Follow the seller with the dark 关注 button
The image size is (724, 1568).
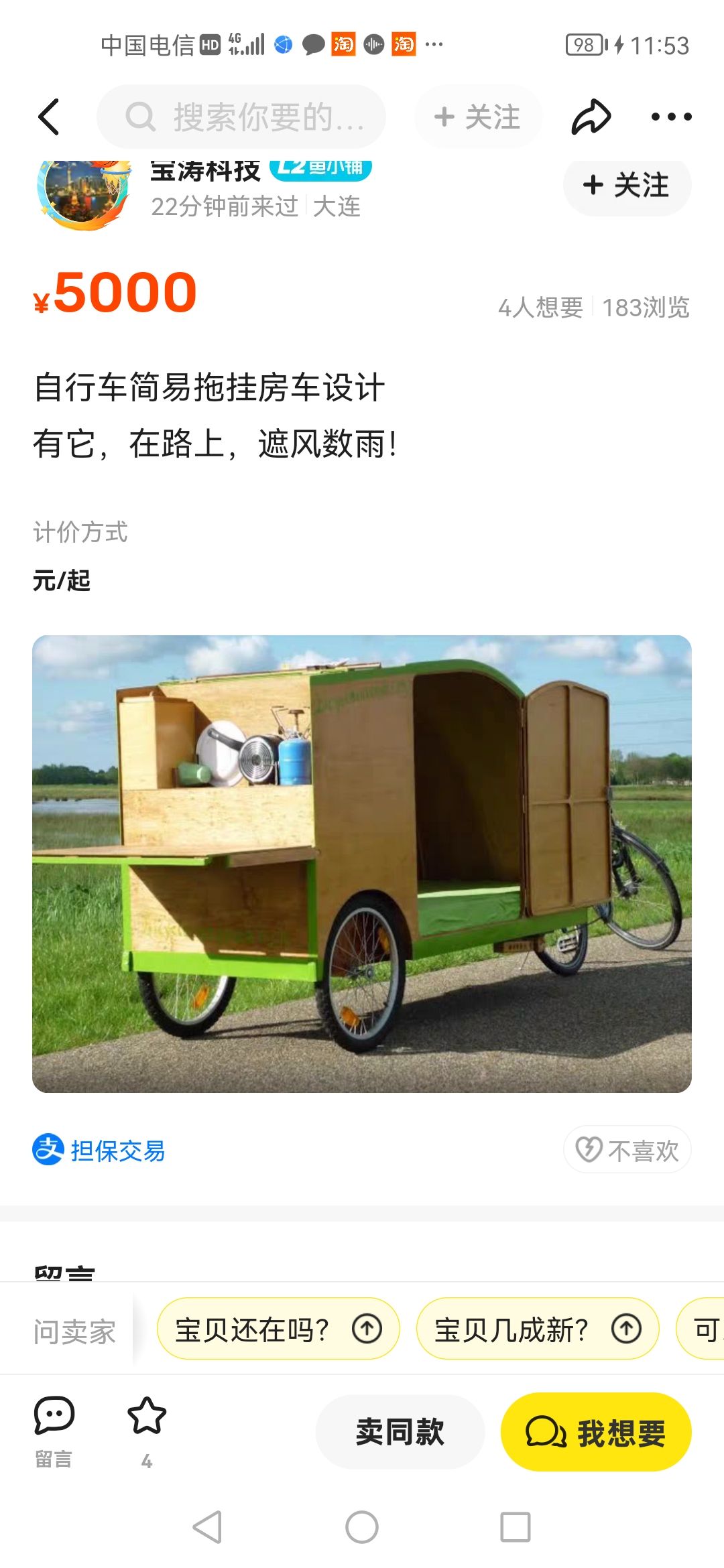coord(627,186)
